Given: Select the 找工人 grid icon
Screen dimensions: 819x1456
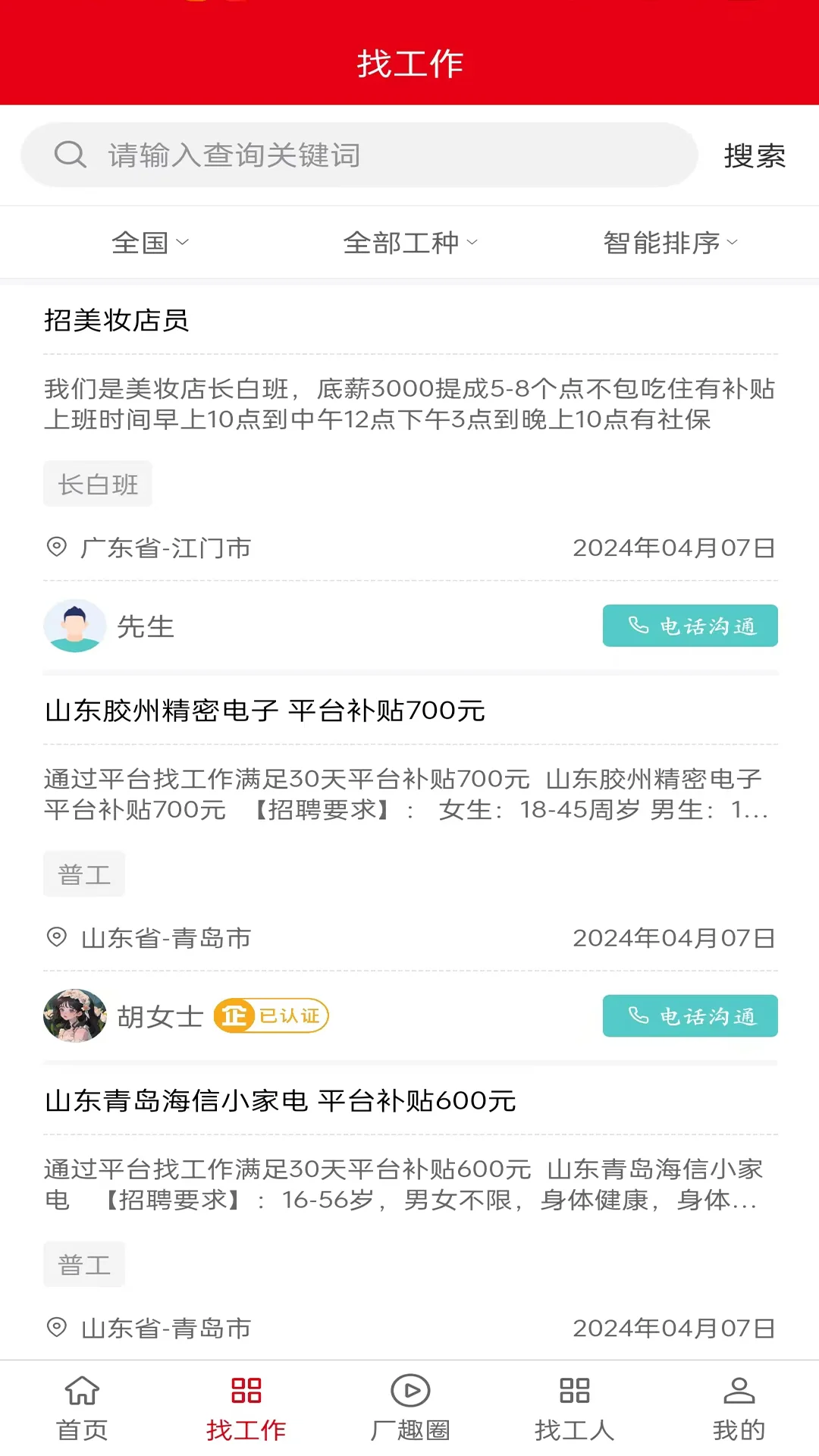Looking at the screenshot, I should [575, 1391].
